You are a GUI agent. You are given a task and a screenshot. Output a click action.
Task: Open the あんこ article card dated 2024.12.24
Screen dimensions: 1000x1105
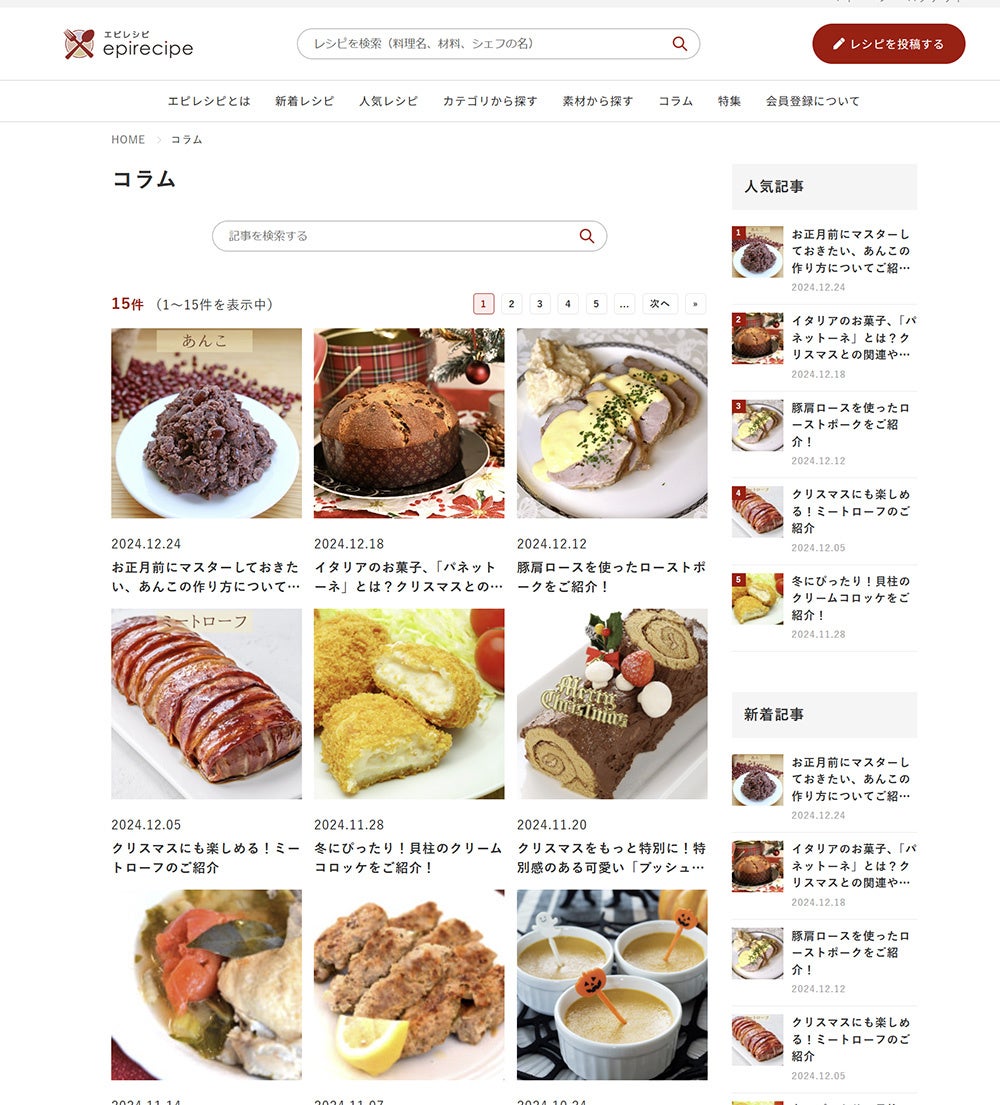click(x=206, y=423)
